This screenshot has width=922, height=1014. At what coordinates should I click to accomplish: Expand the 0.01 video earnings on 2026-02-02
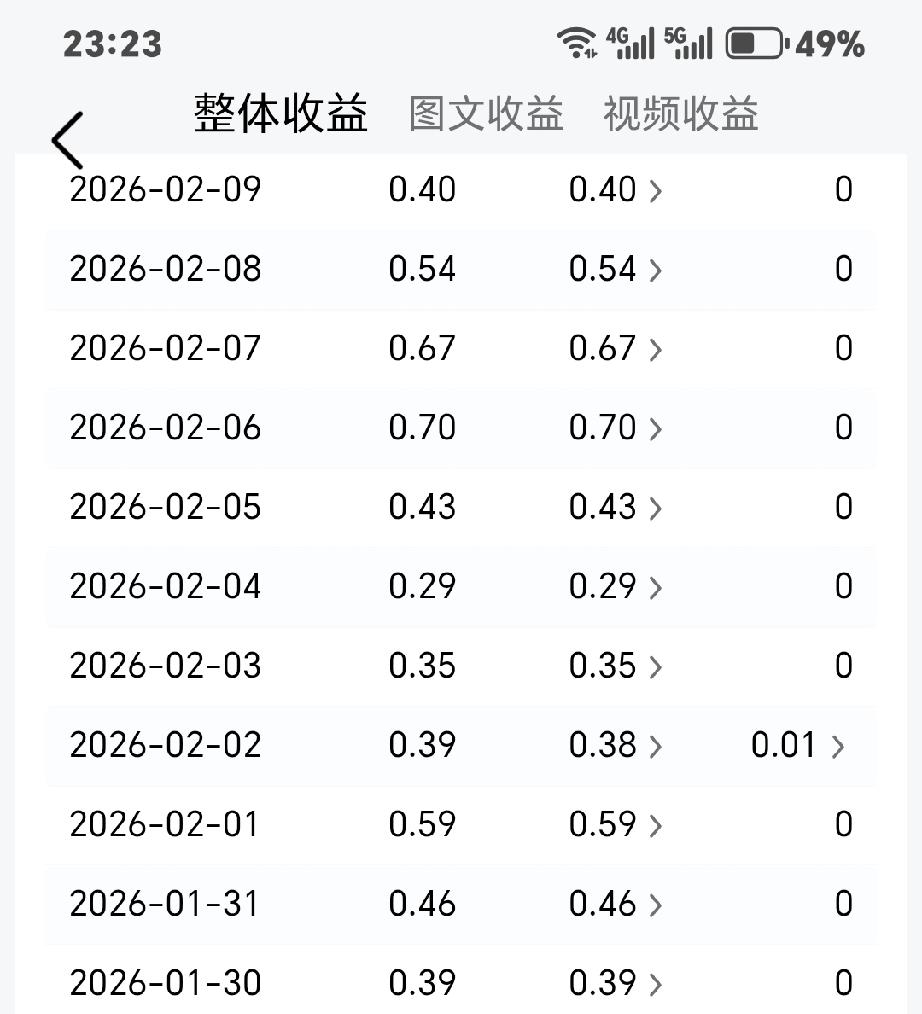click(x=838, y=746)
